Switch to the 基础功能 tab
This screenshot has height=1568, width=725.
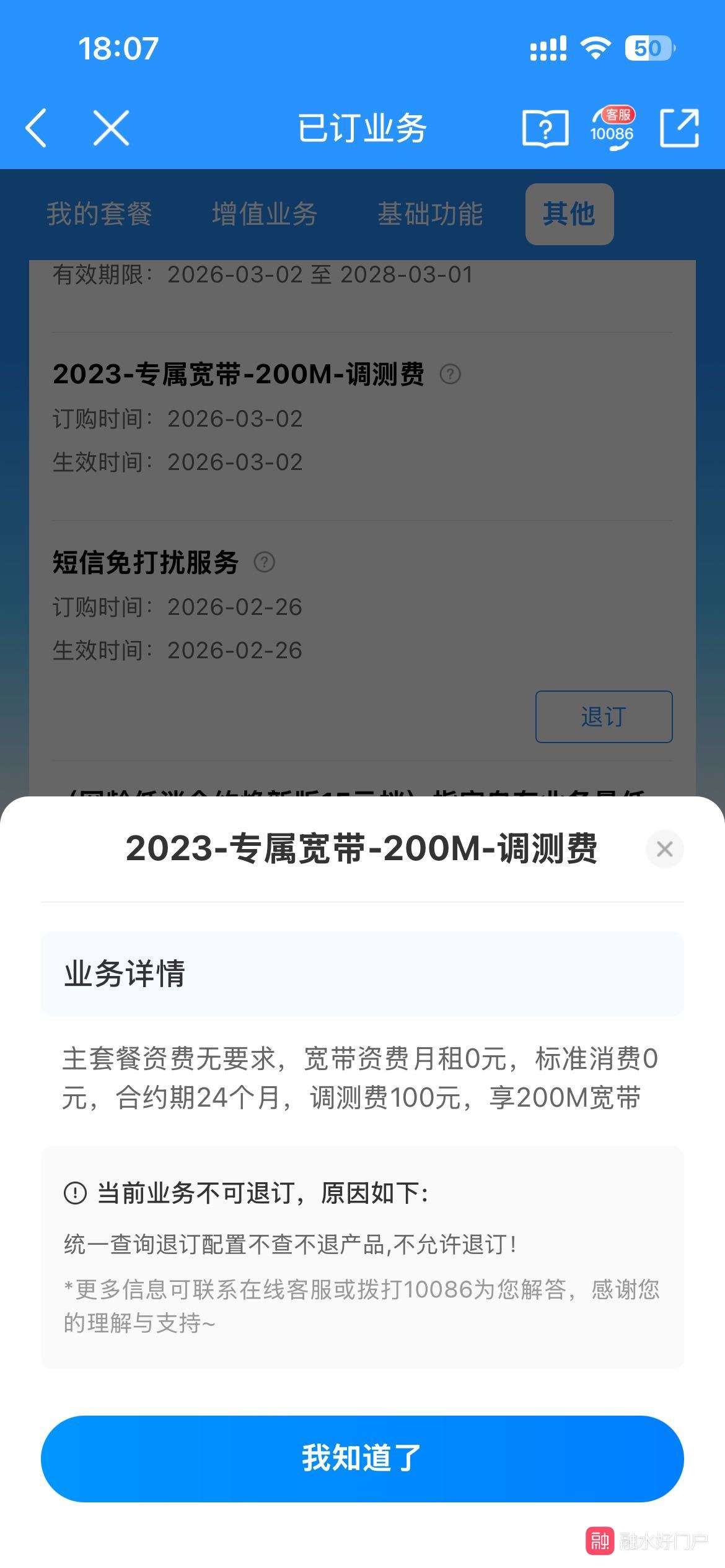430,214
